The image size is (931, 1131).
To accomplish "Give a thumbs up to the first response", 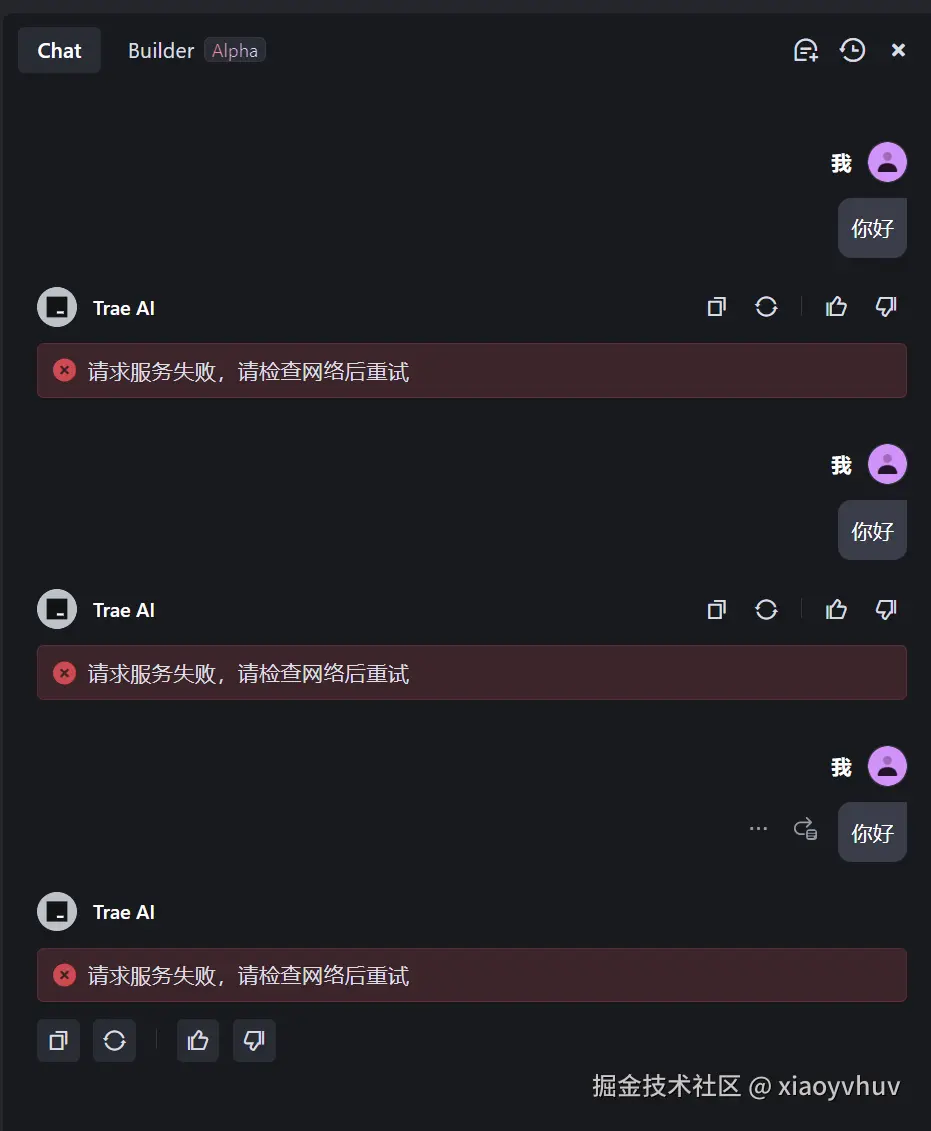I will click(x=836, y=307).
